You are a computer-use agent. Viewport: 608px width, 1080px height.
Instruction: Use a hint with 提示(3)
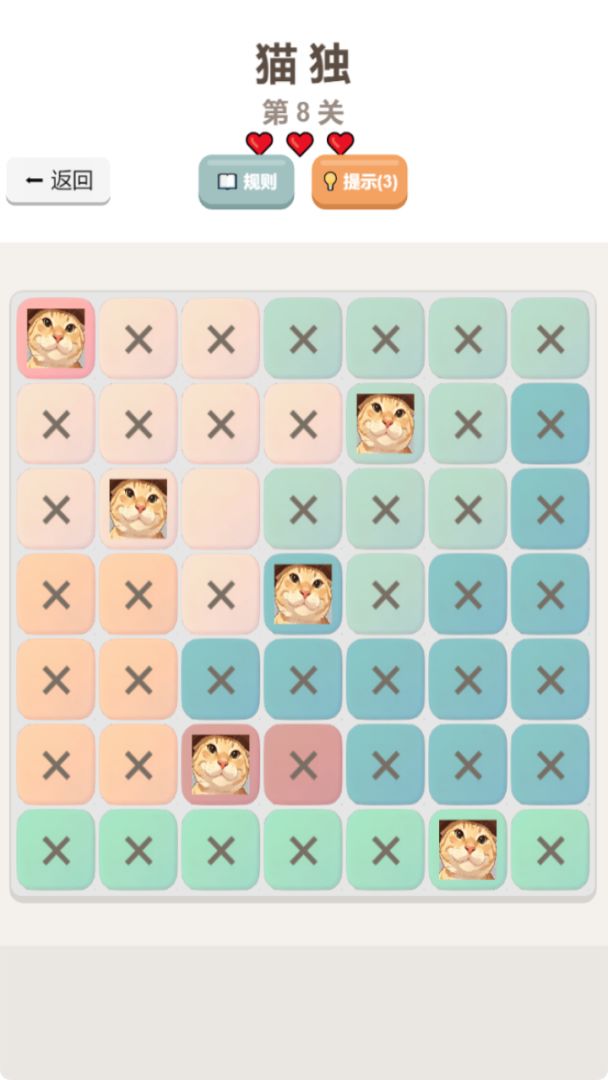359,181
